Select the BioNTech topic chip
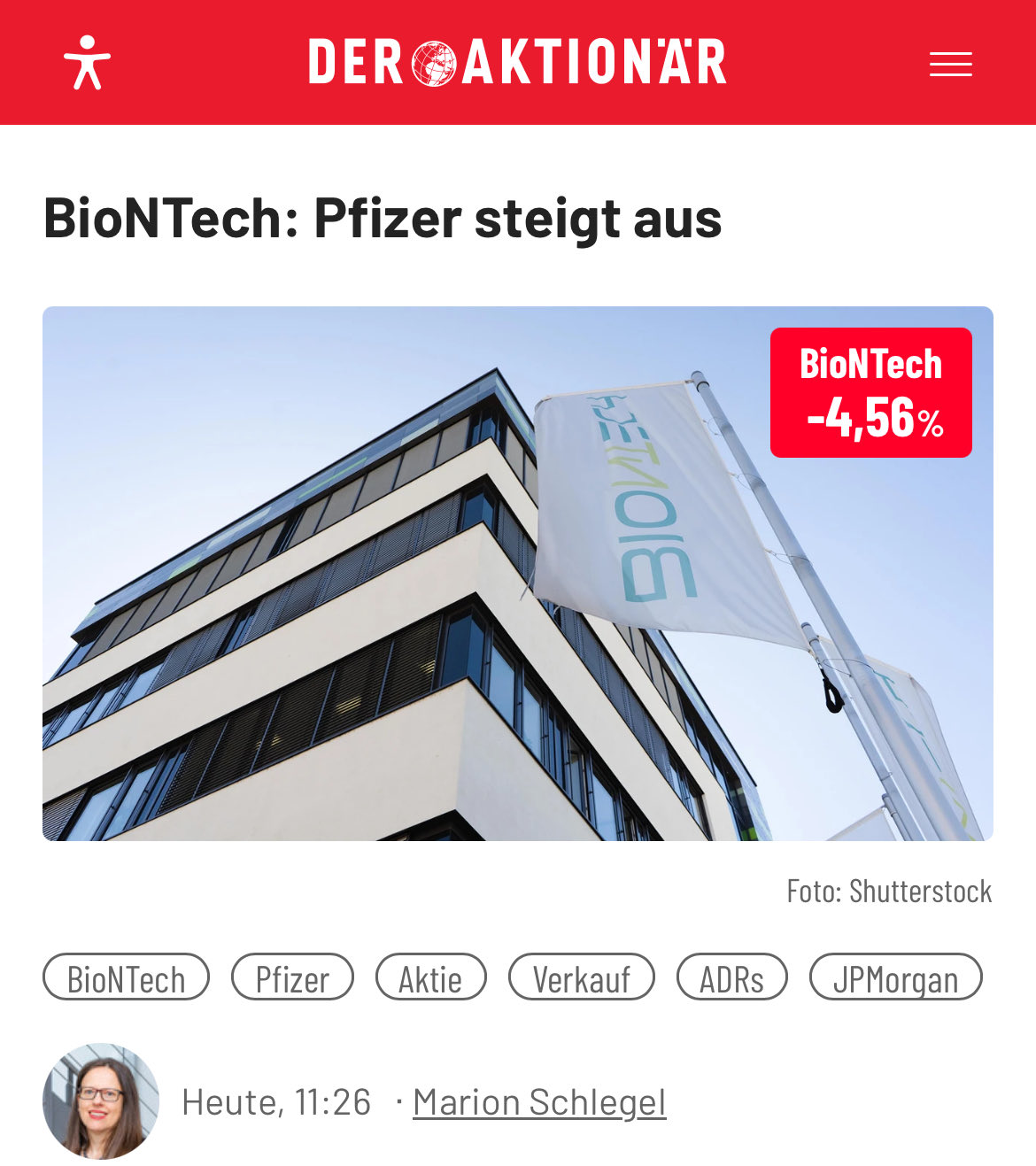Screen dimensions: 1036x1166 (x=126, y=977)
